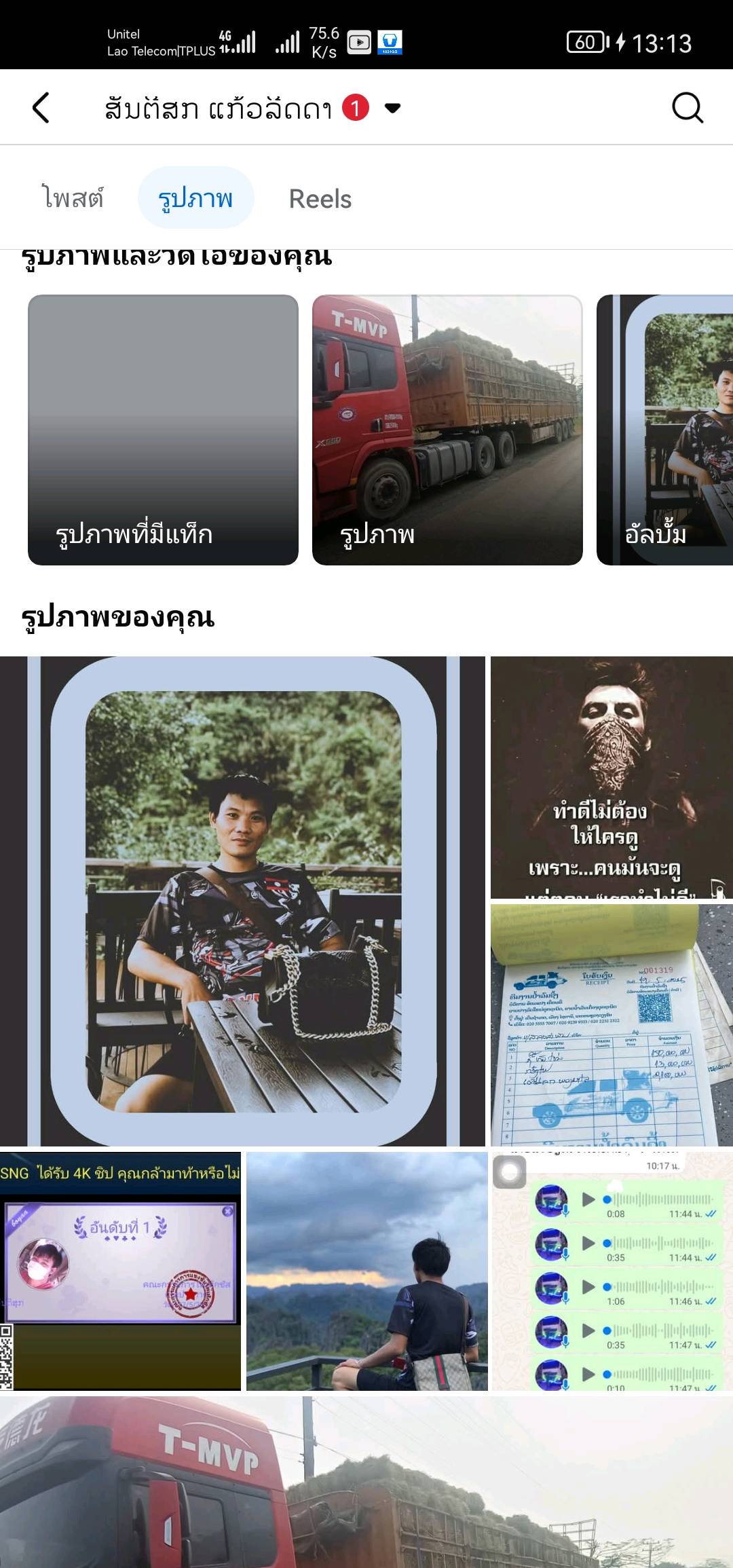Switch to the Reels tab
This screenshot has height=1568, width=733.
coord(320,199)
